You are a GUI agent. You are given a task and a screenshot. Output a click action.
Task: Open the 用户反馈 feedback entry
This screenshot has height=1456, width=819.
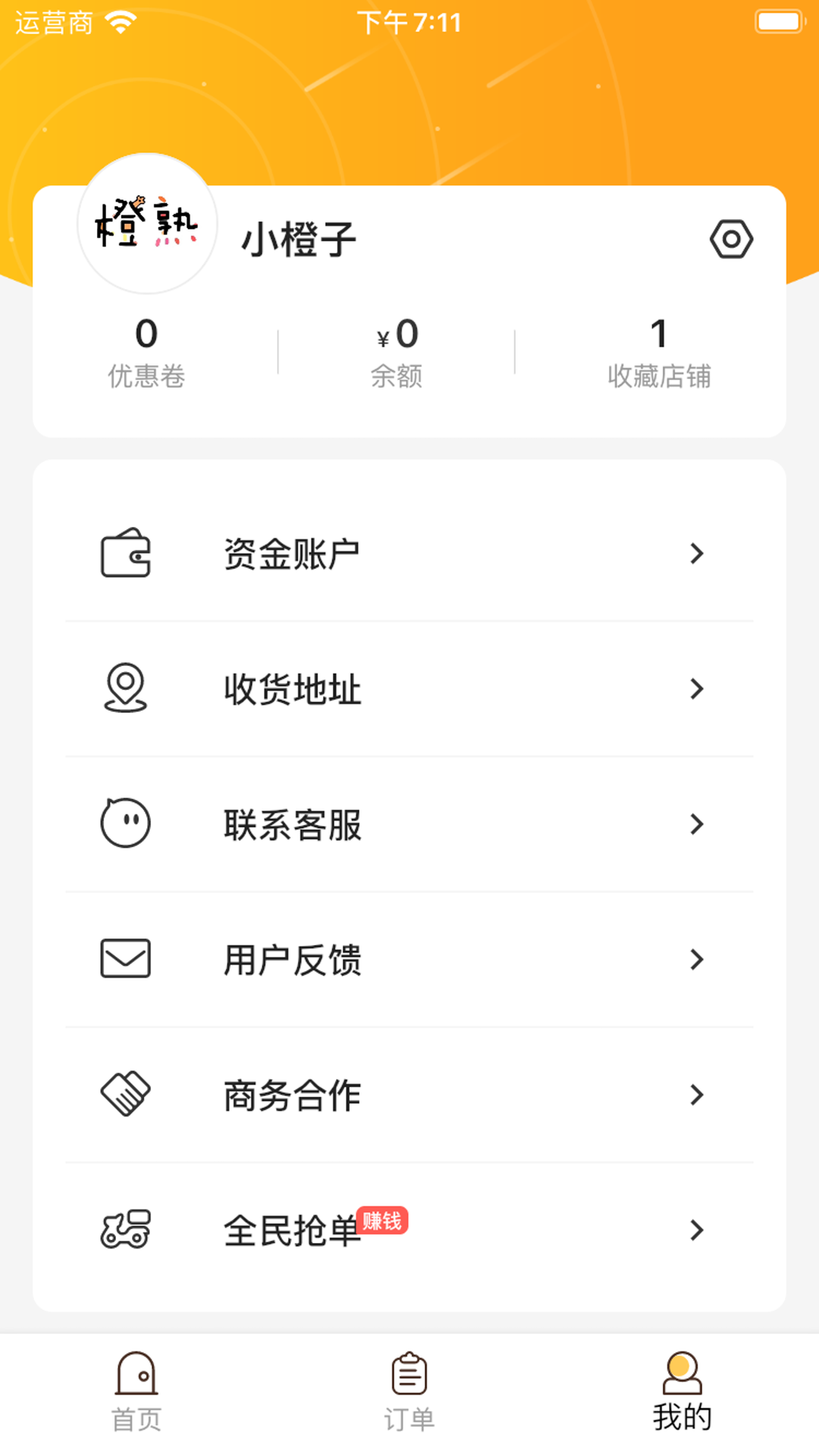click(x=292, y=960)
